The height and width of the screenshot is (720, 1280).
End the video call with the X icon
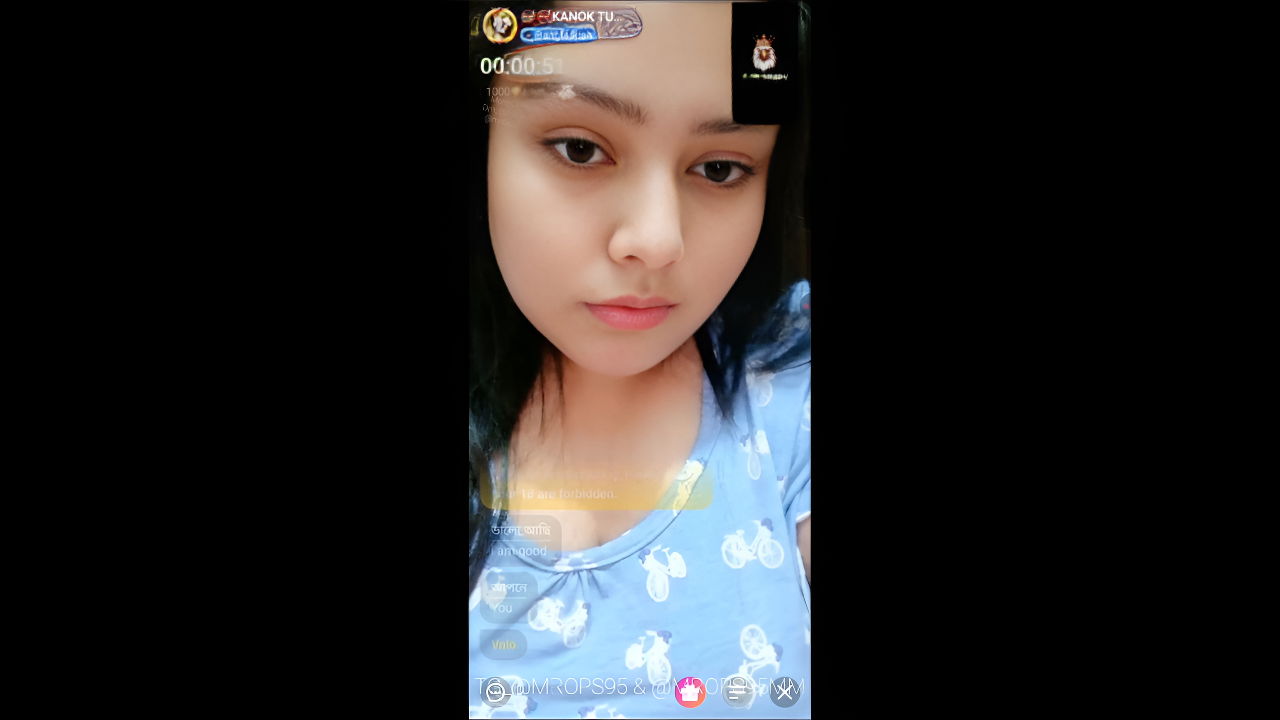point(785,692)
